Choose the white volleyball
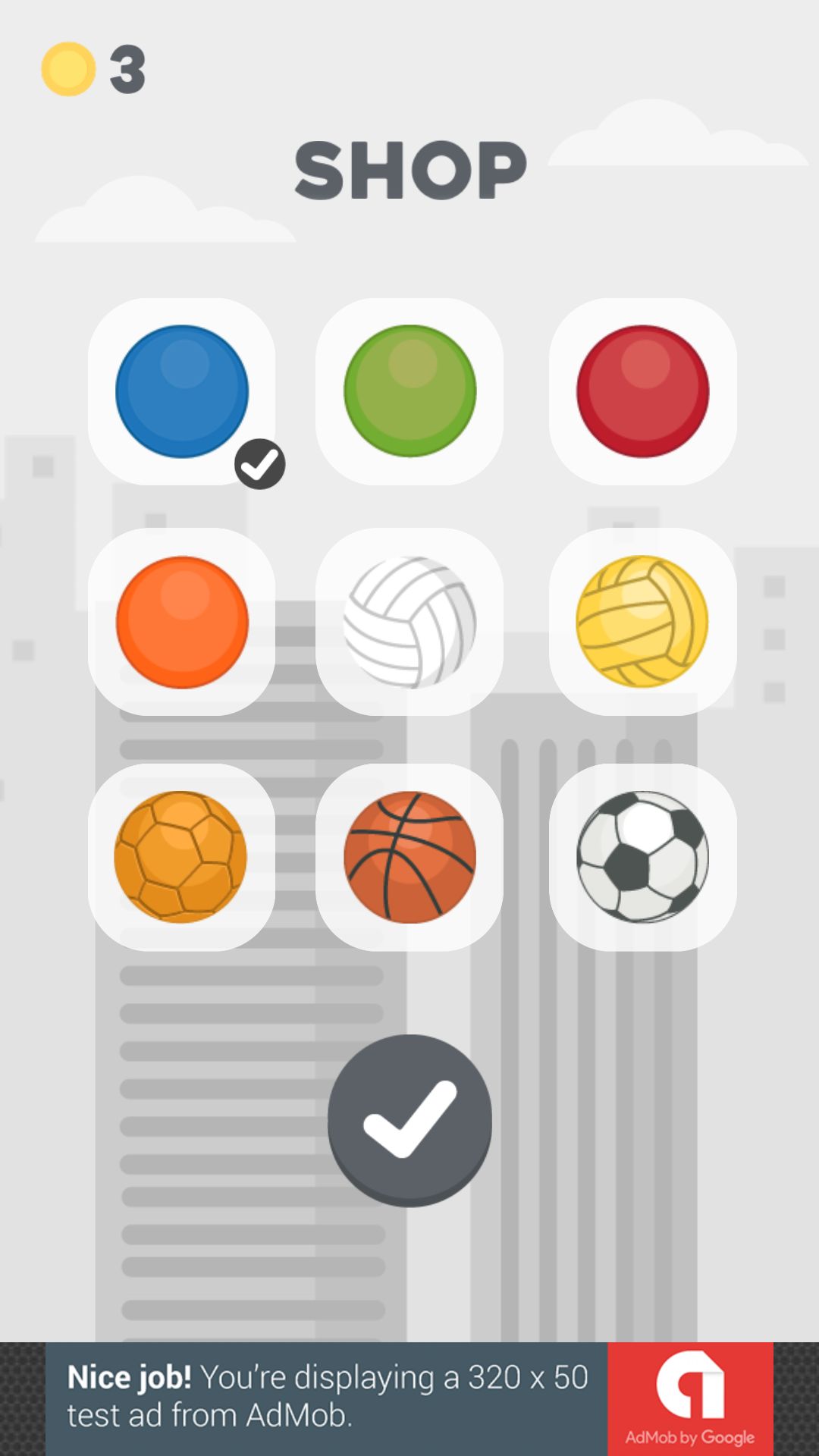 point(409,622)
